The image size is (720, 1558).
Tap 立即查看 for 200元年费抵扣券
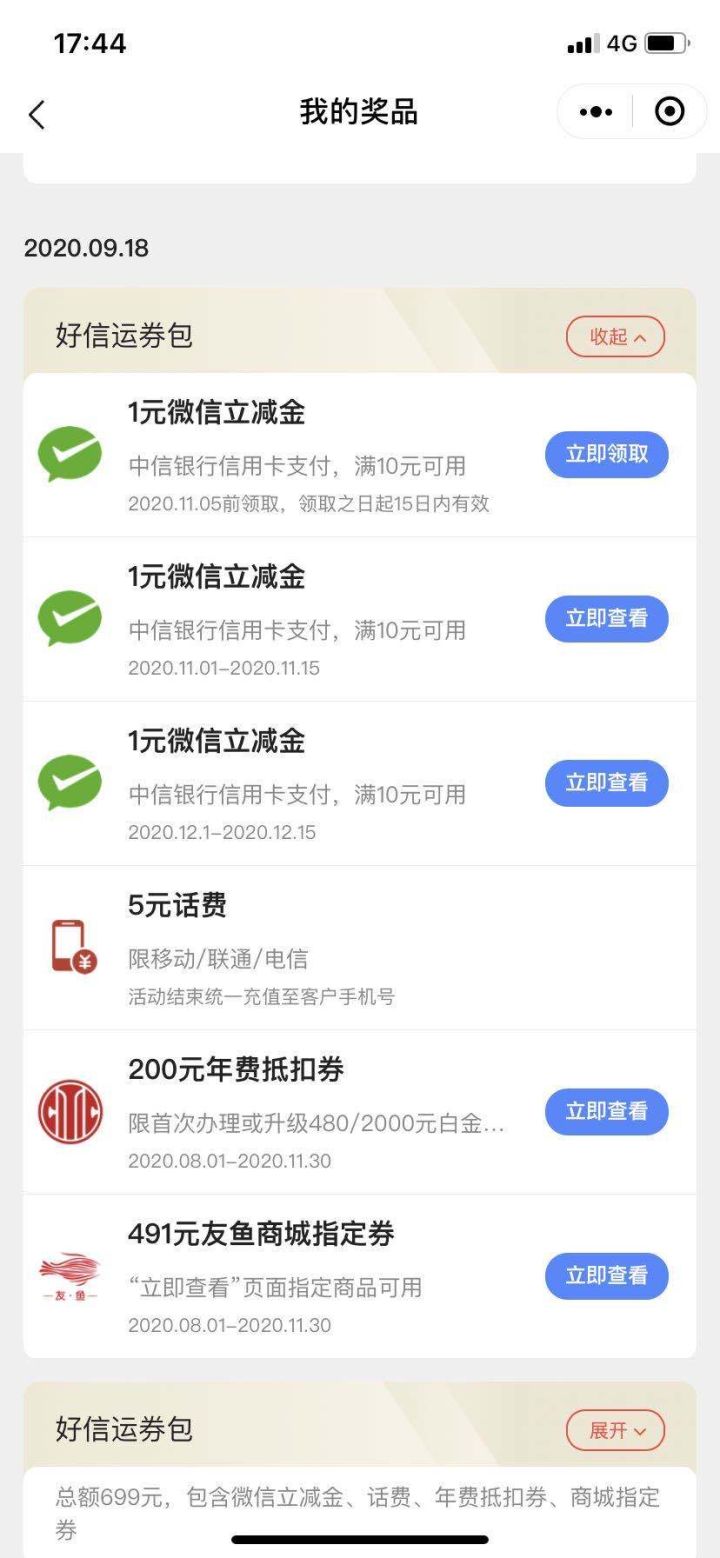coord(606,1112)
